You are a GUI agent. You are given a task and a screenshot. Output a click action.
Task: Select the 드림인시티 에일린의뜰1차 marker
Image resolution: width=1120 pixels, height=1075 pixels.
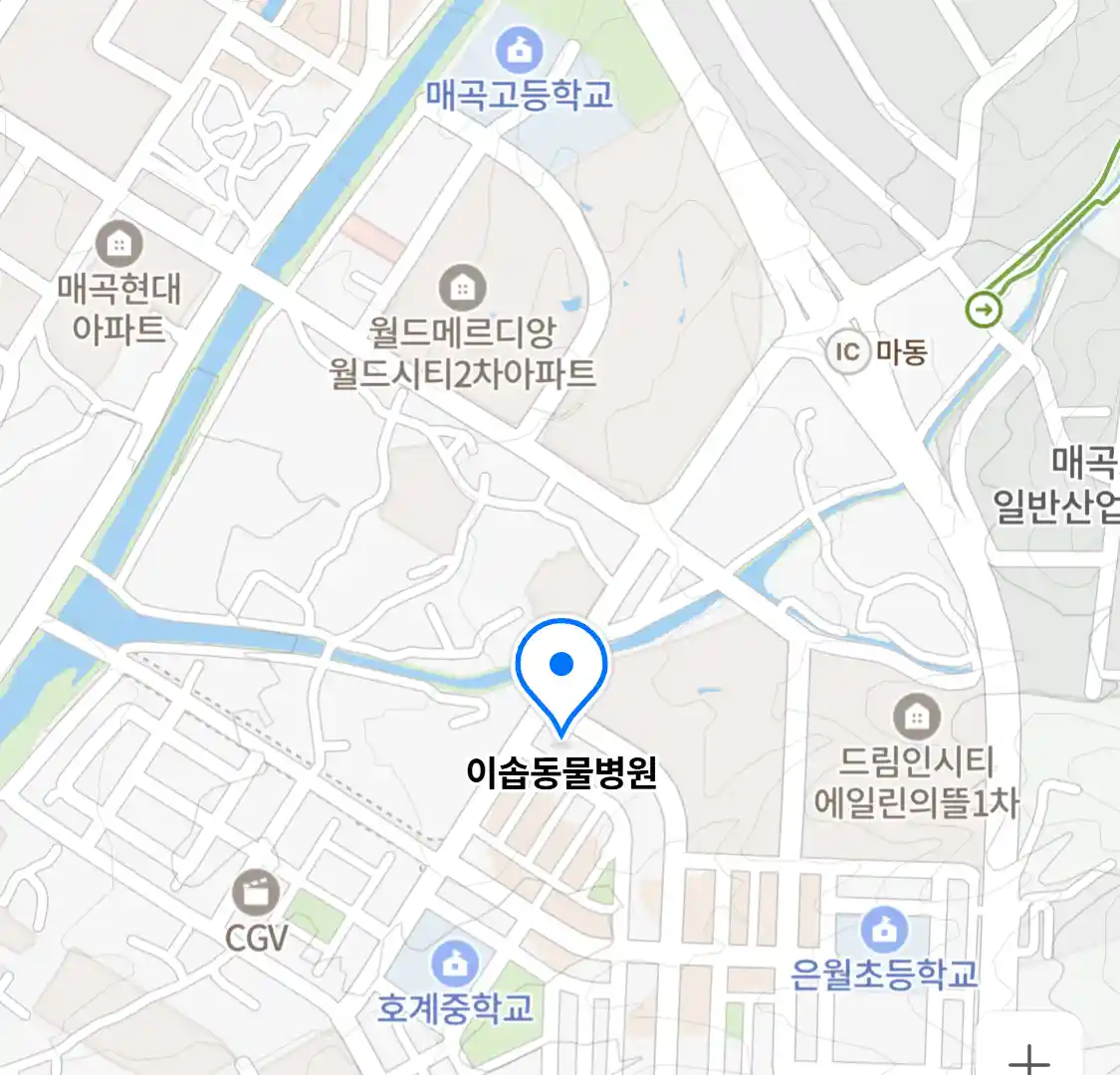click(916, 717)
